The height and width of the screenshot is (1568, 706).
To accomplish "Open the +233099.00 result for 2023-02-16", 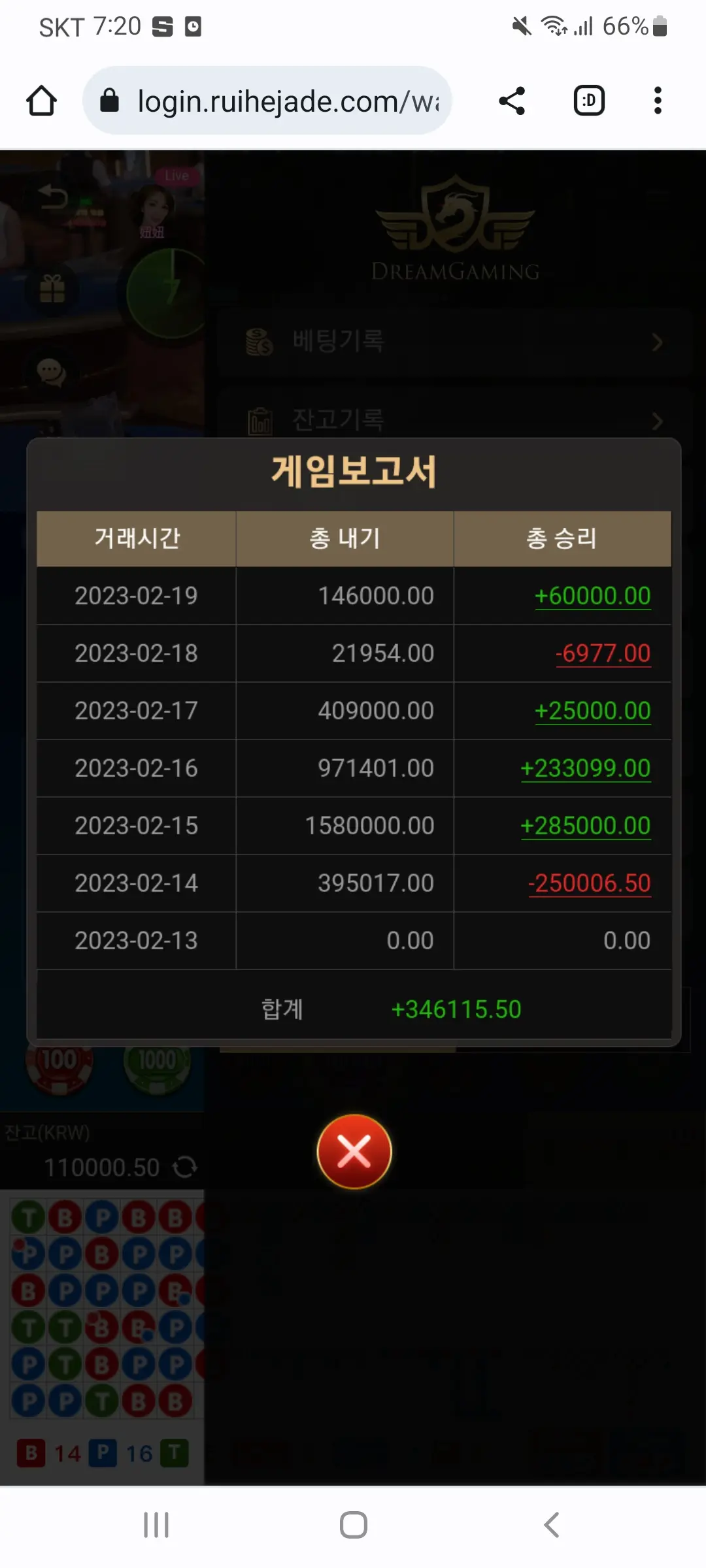I will pos(585,768).
